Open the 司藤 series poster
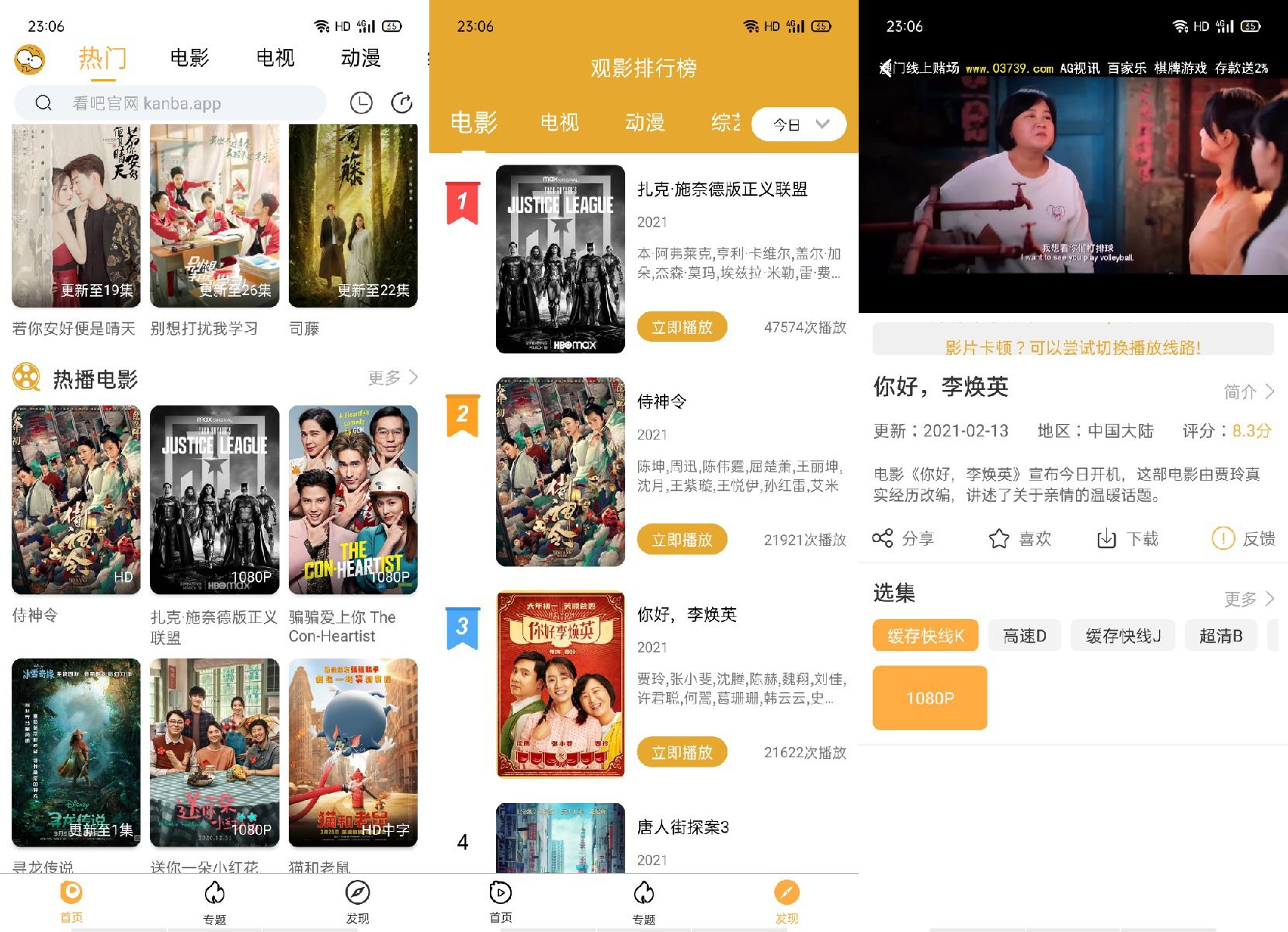This screenshot has width=1288, height=932. (352, 216)
